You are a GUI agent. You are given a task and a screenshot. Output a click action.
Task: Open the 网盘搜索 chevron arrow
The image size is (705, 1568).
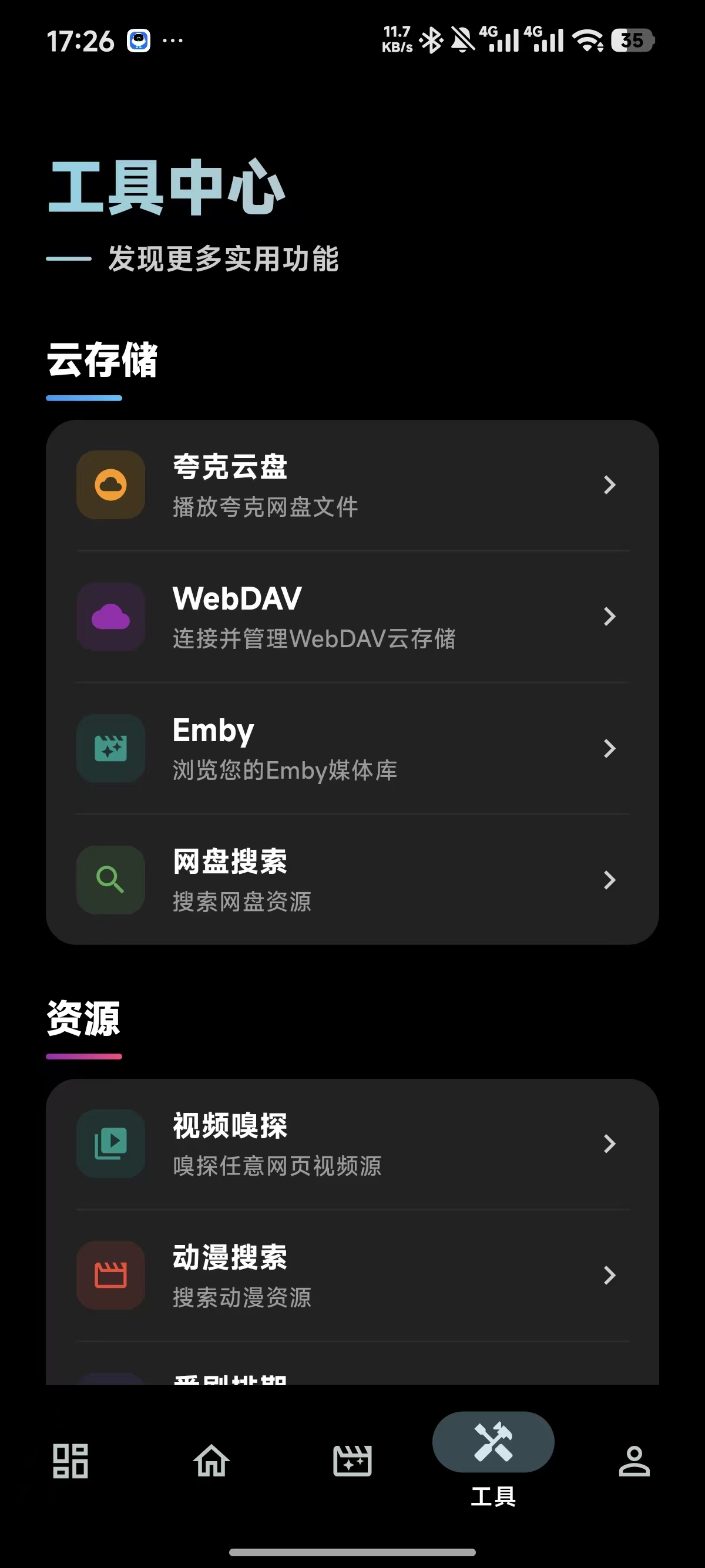609,880
